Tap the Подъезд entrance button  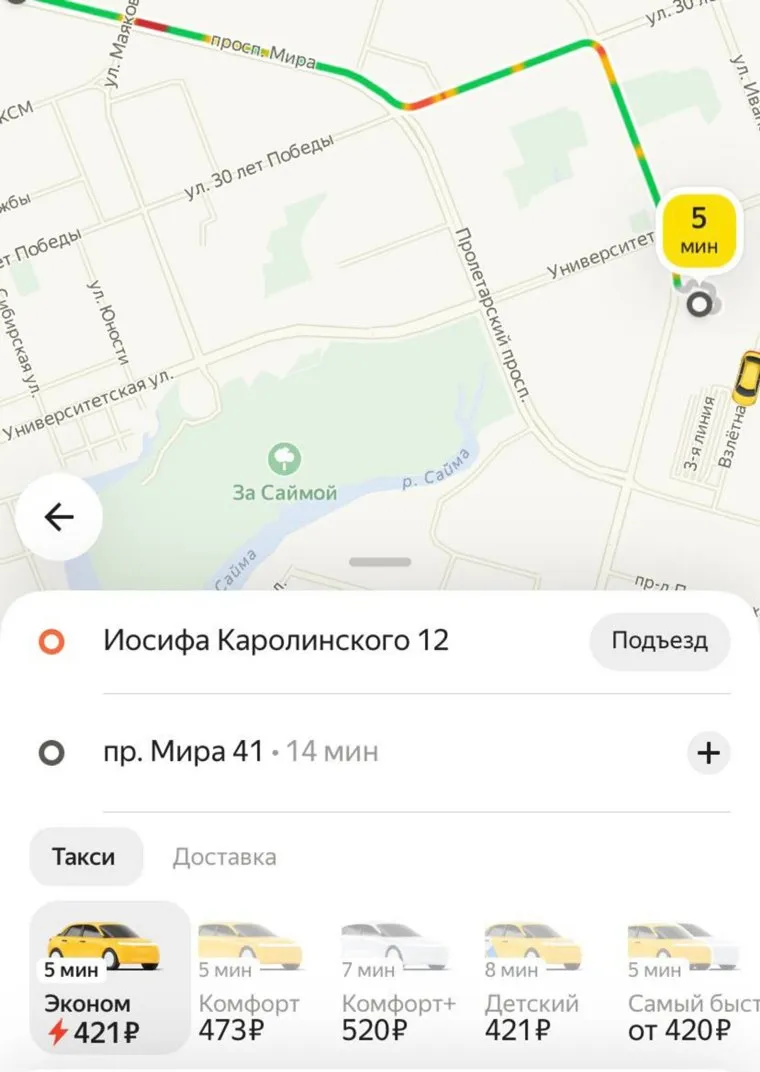659,641
